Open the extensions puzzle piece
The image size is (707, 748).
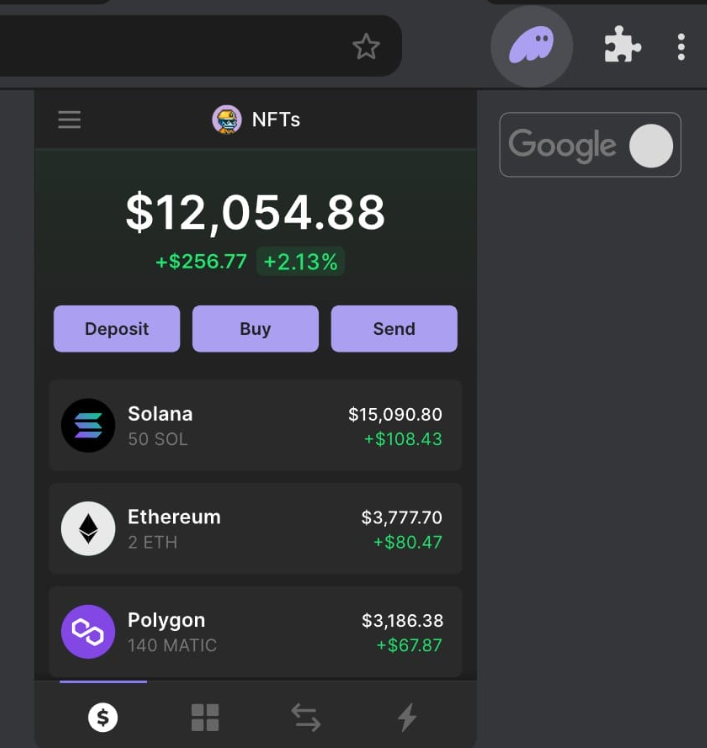pos(622,46)
